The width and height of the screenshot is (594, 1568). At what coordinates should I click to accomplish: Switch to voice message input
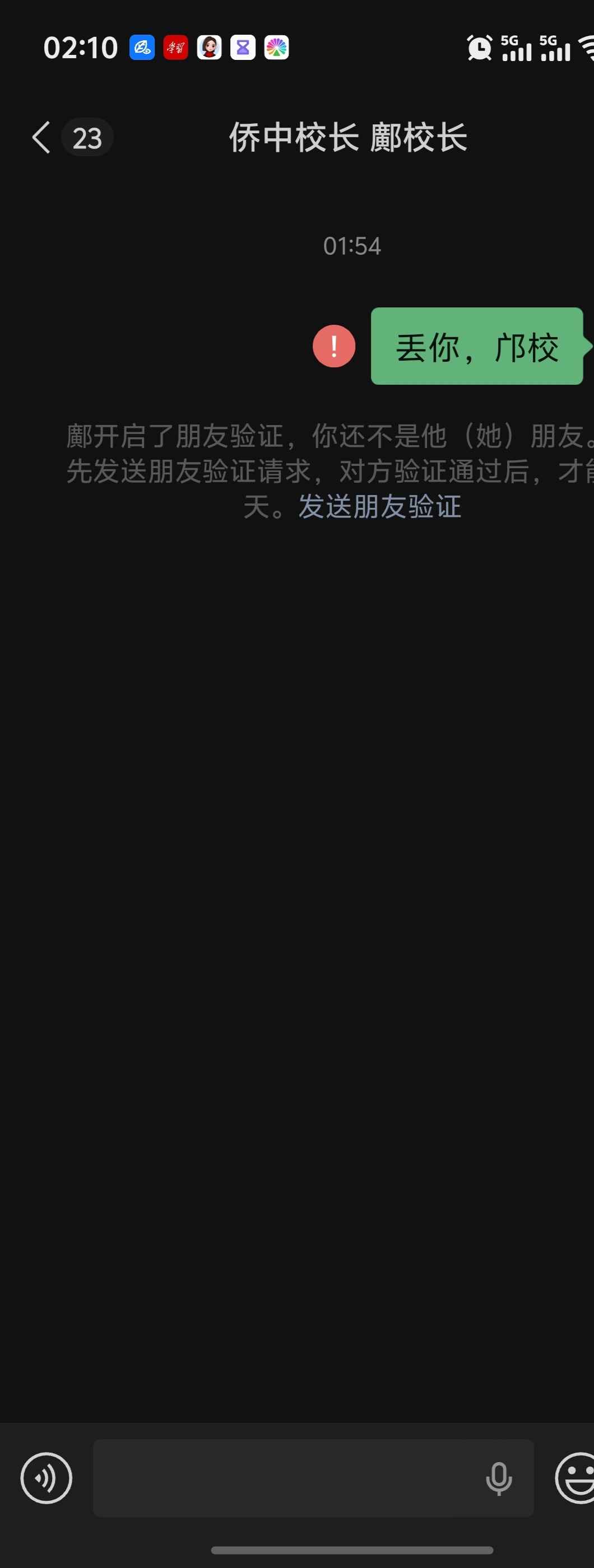tap(47, 1478)
